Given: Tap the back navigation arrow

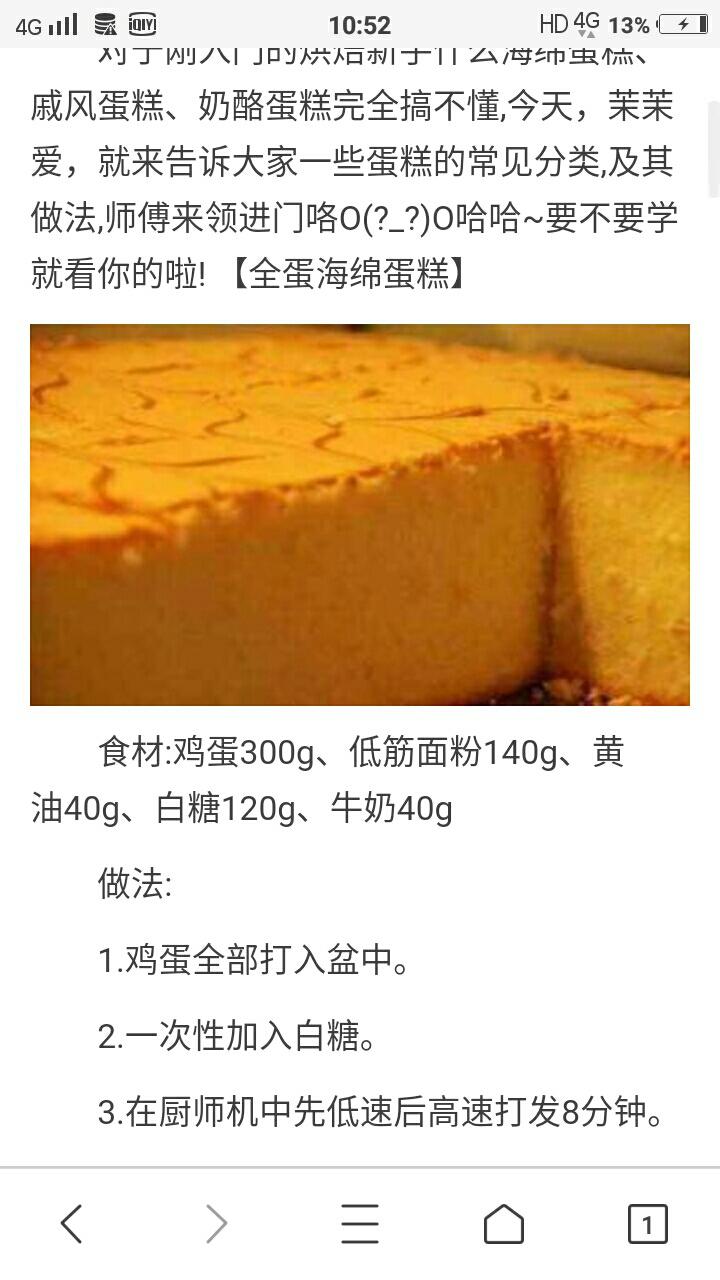Looking at the screenshot, I should pos(70,1222).
